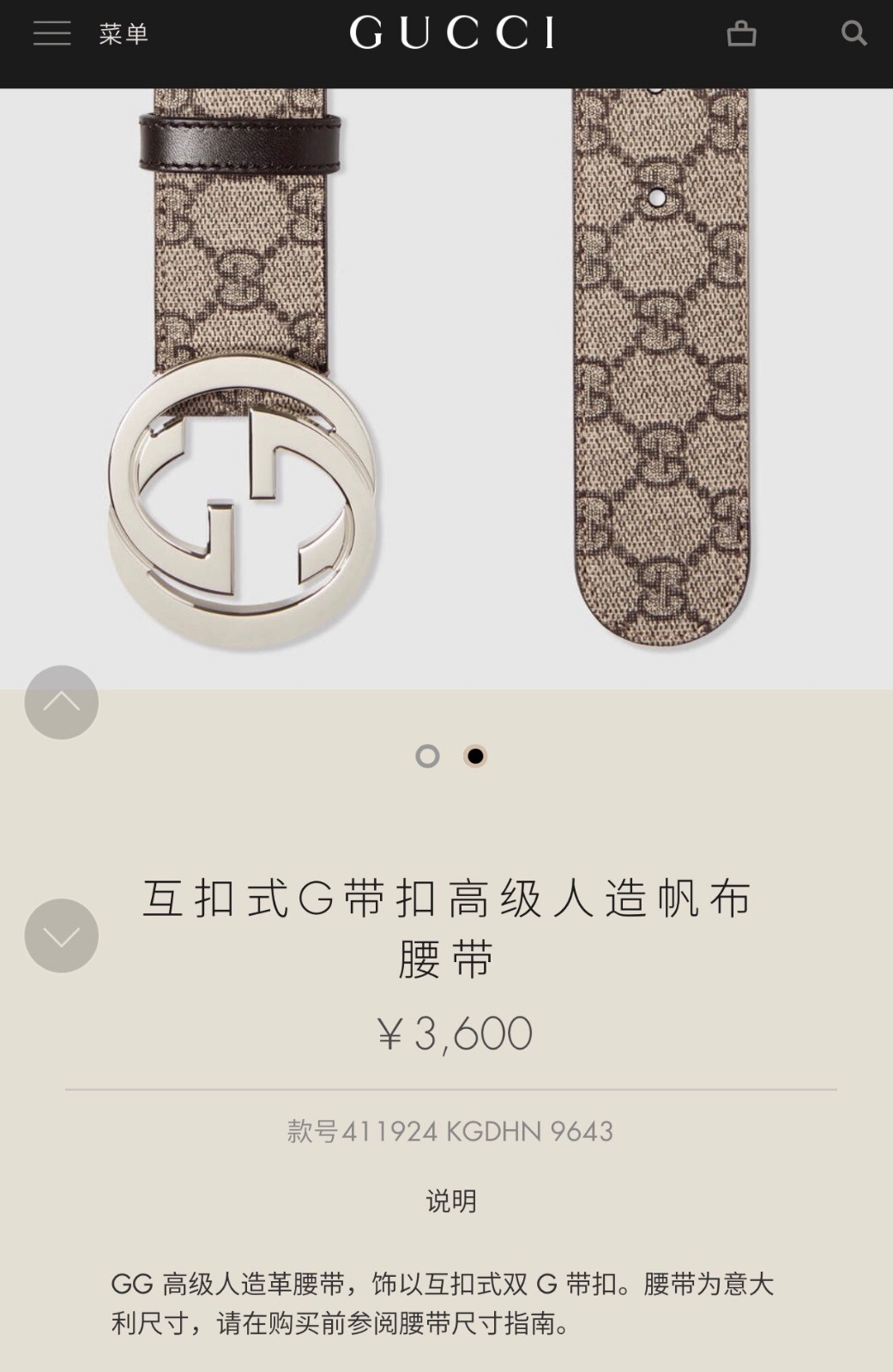Go to the Gucci home page via logo

point(451,34)
